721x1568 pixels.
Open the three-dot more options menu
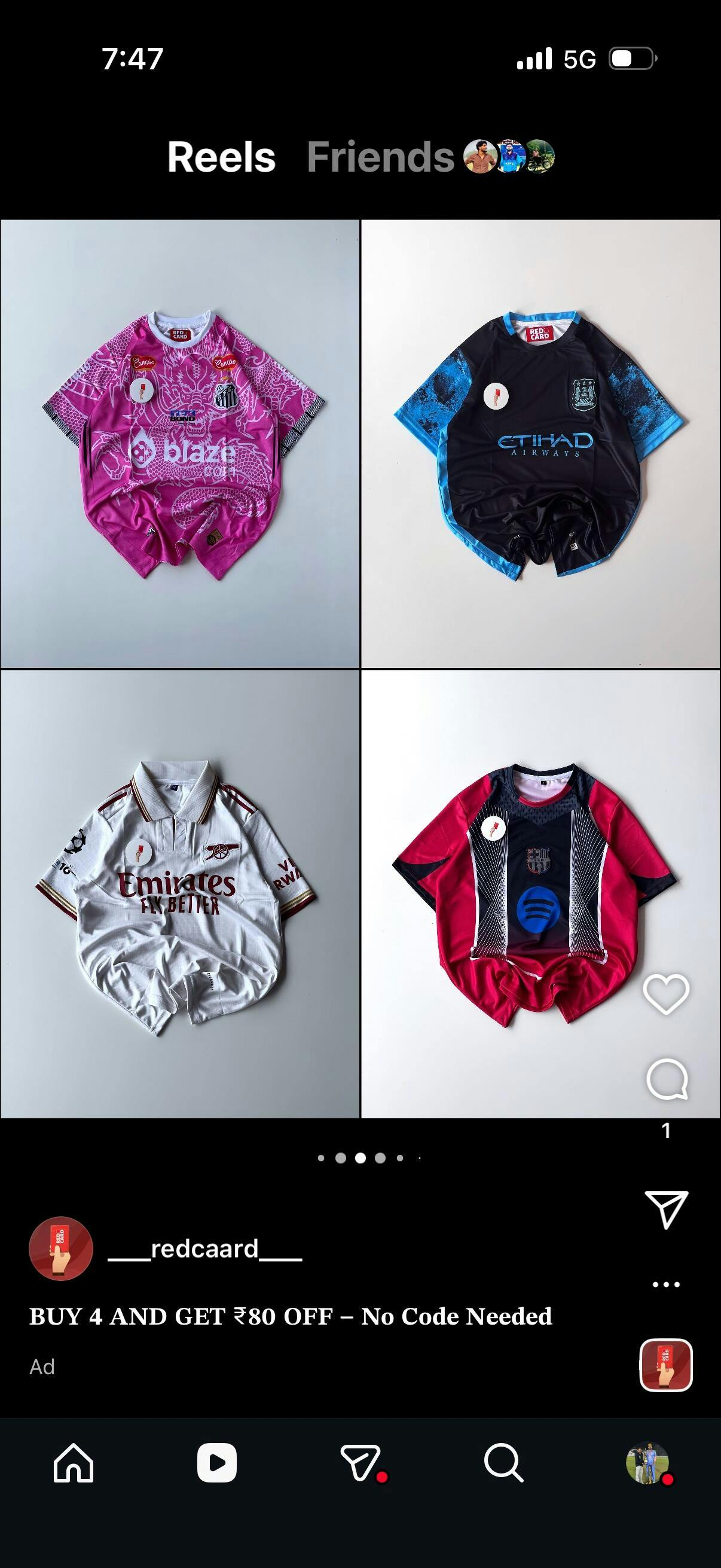665,1285
